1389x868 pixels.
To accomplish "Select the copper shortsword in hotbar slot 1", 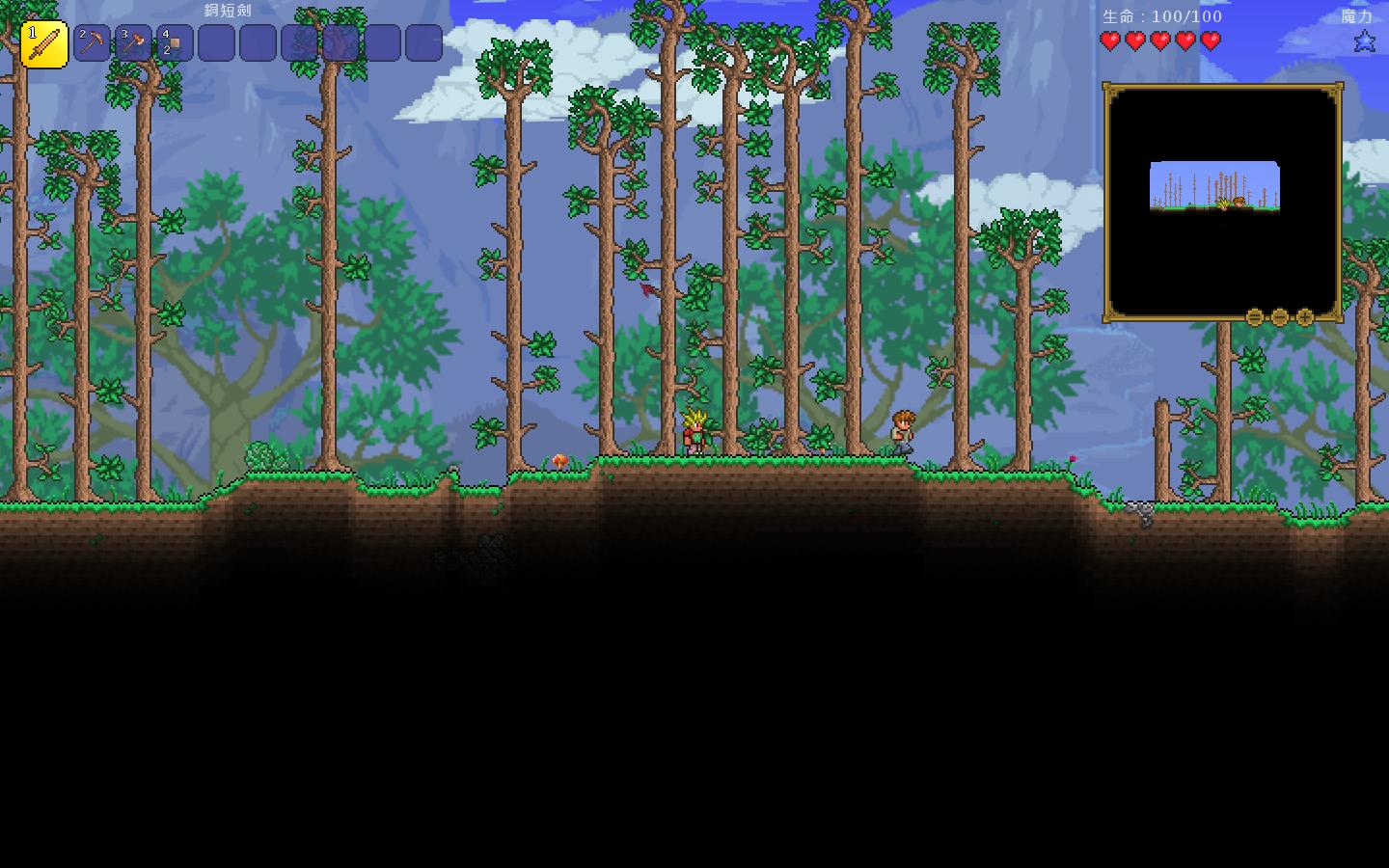I will (x=44, y=44).
